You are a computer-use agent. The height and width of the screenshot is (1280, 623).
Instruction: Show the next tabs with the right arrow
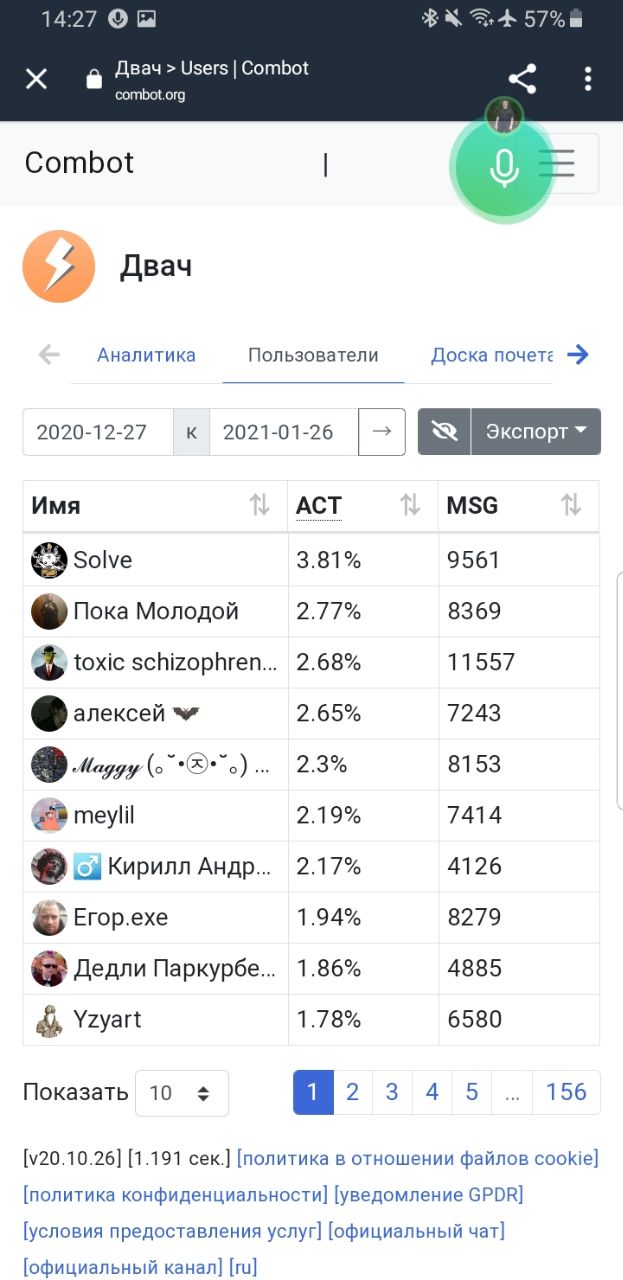[x=578, y=354]
